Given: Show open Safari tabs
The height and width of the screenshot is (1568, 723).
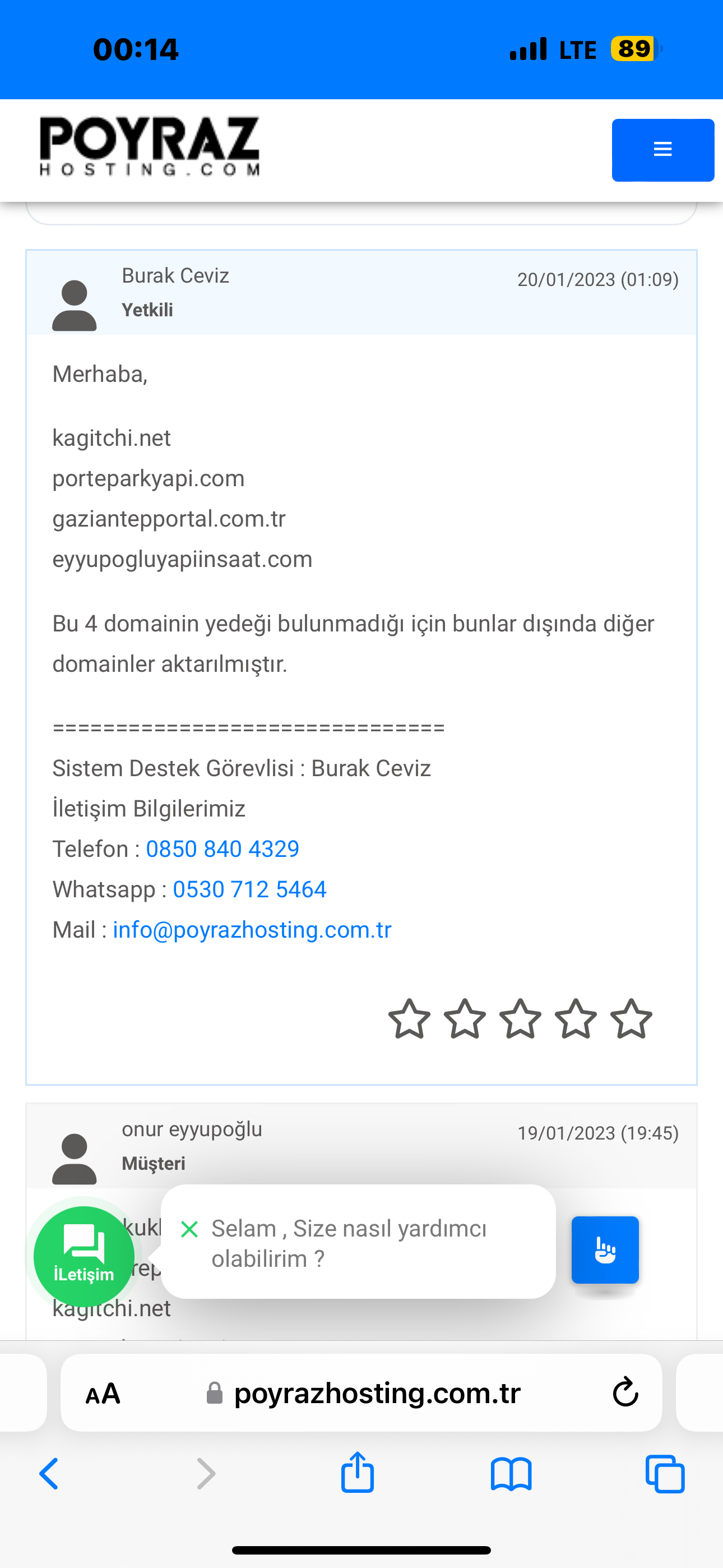Looking at the screenshot, I should (x=665, y=1474).
